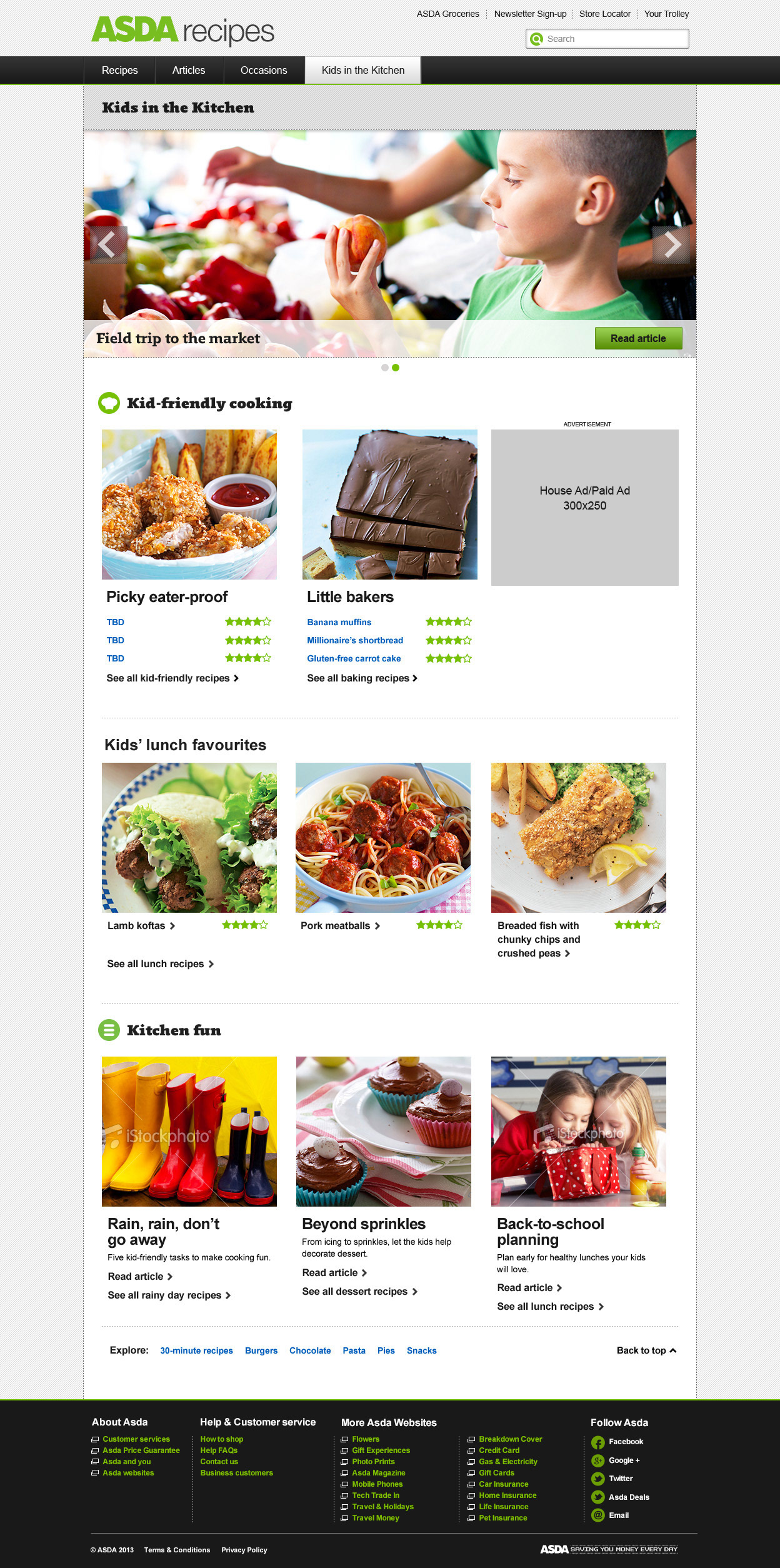The height and width of the screenshot is (1568, 780).
Task: Open Millionaire's shortbread recipe
Action: pyautogui.click(x=354, y=640)
